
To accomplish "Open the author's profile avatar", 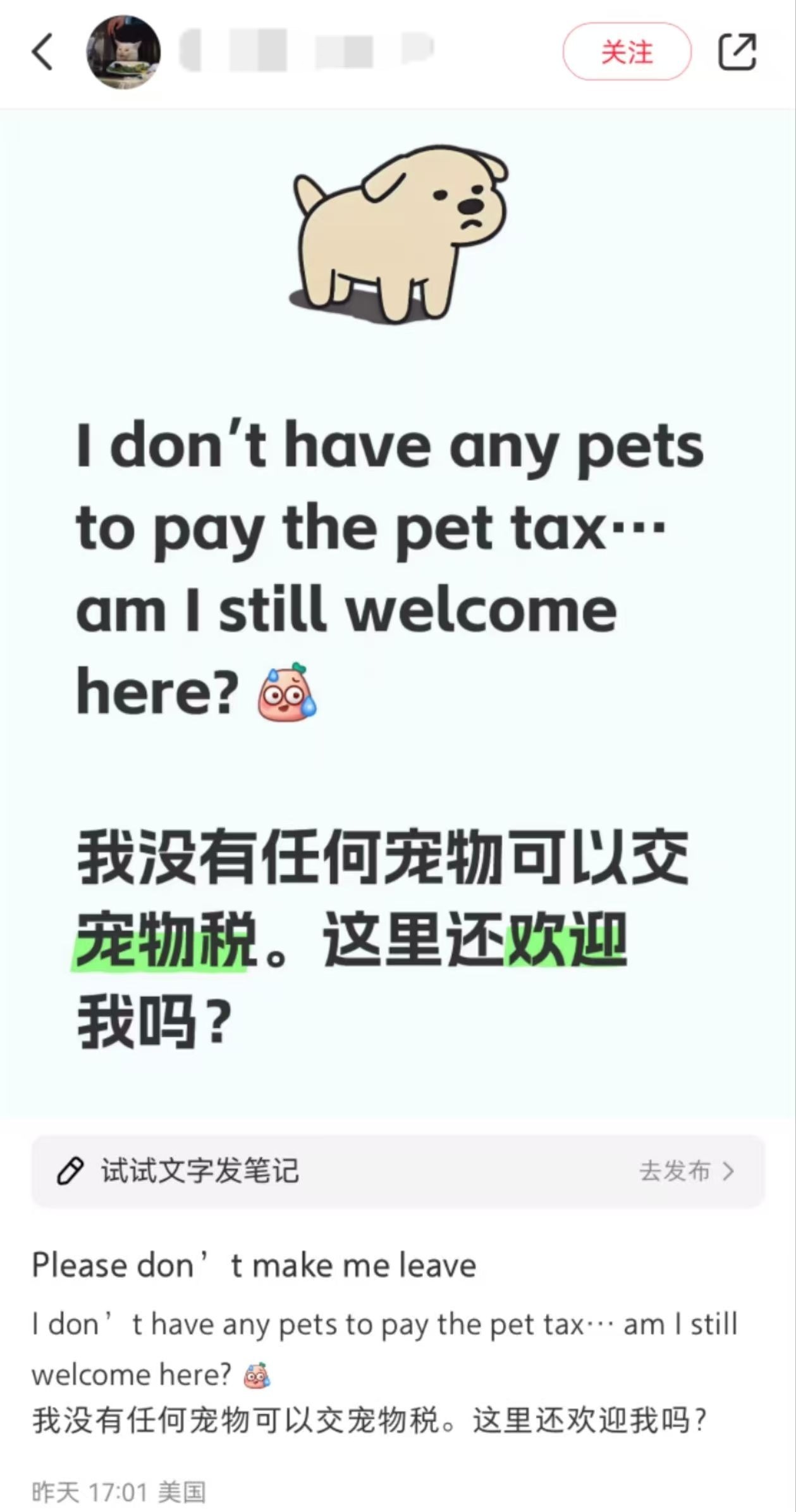I will point(123,52).
